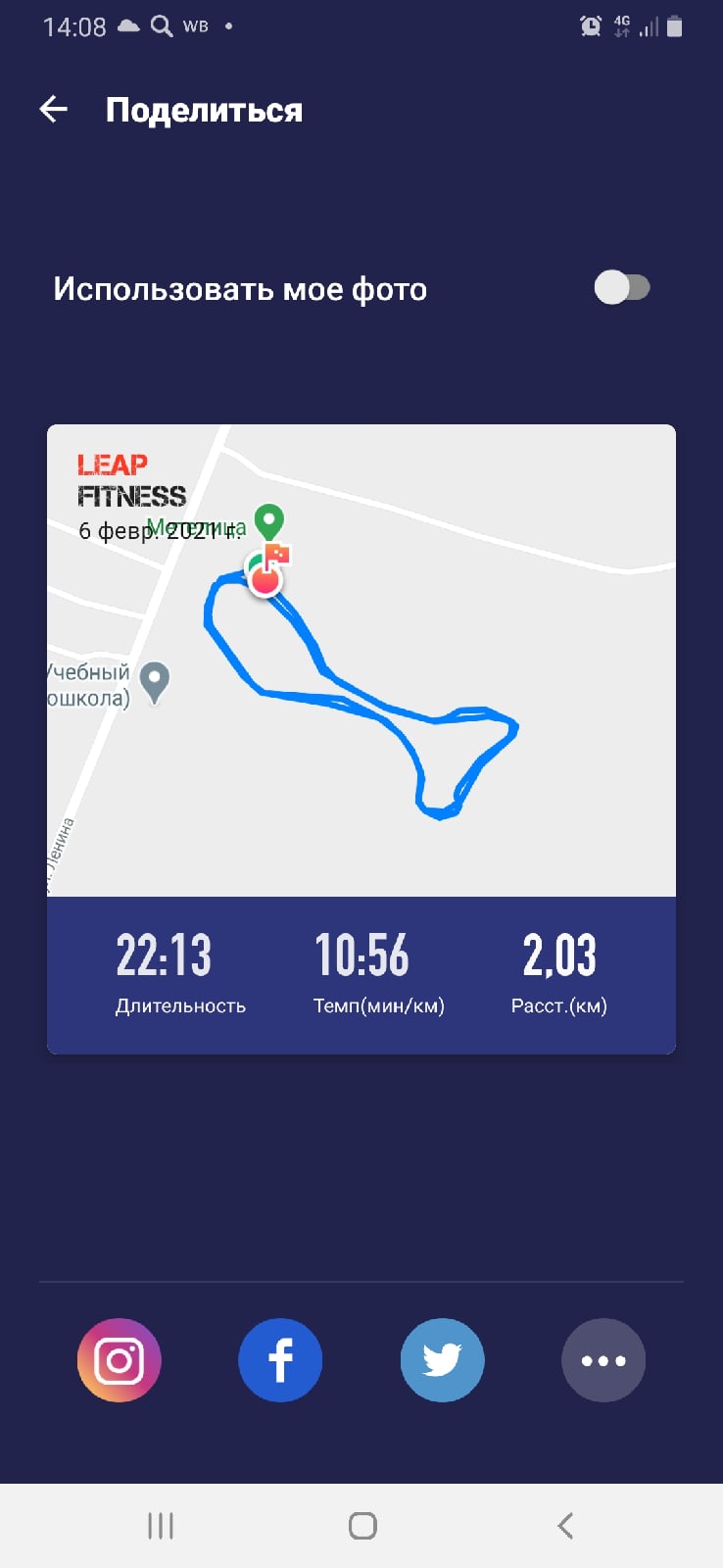The height and width of the screenshot is (1568, 723).
Task: Share the workout to Instagram
Action: point(120,1360)
